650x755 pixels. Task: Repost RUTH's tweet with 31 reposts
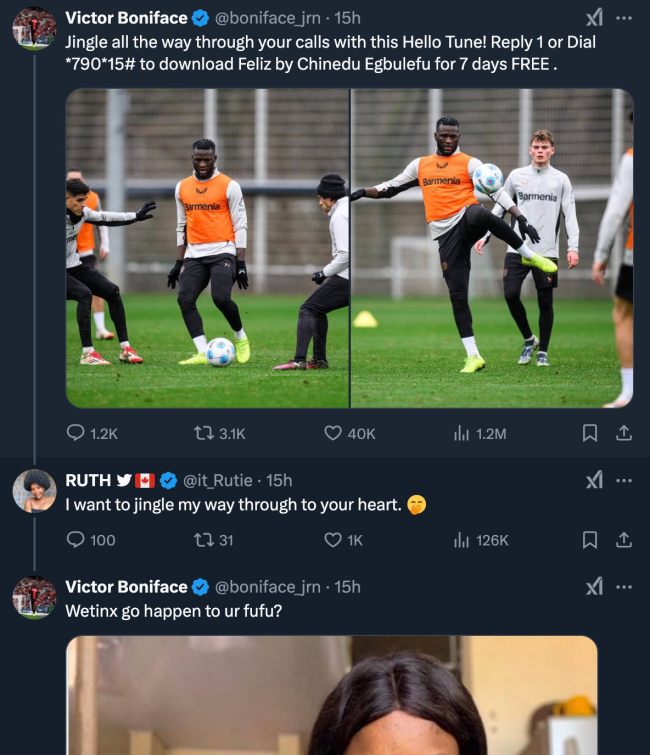[x=205, y=540]
